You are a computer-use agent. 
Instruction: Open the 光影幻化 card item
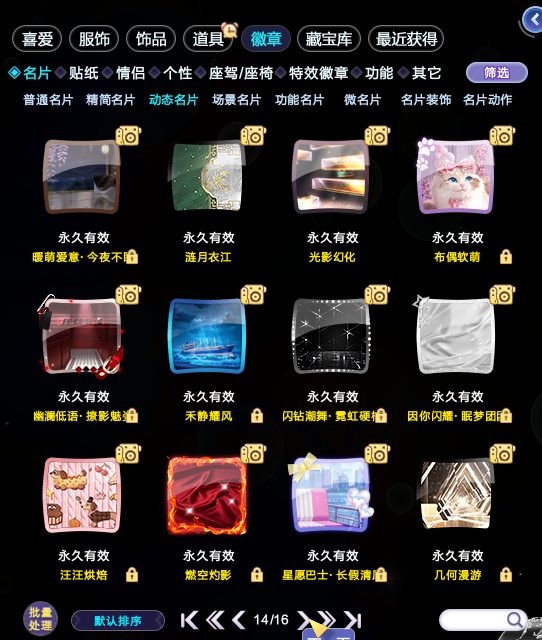point(331,176)
